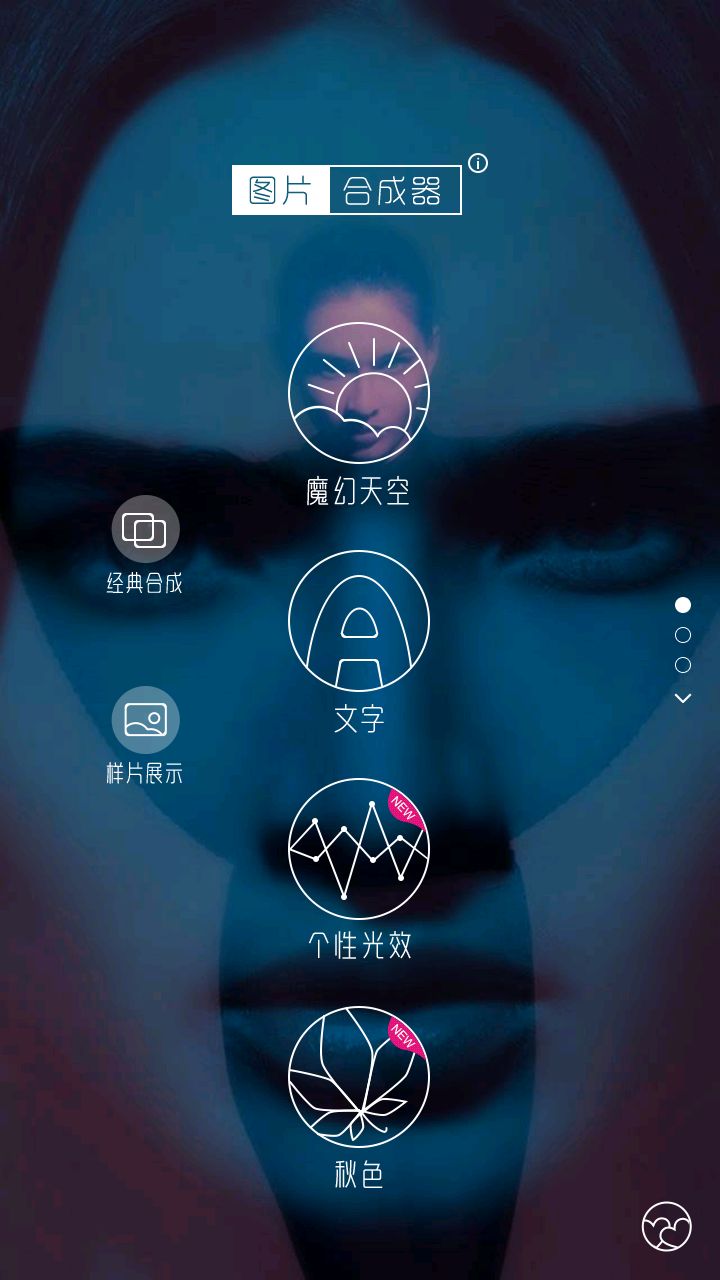This screenshot has width=720, height=1280.
Task: Select the third page indicator dot
Action: (x=684, y=662)
